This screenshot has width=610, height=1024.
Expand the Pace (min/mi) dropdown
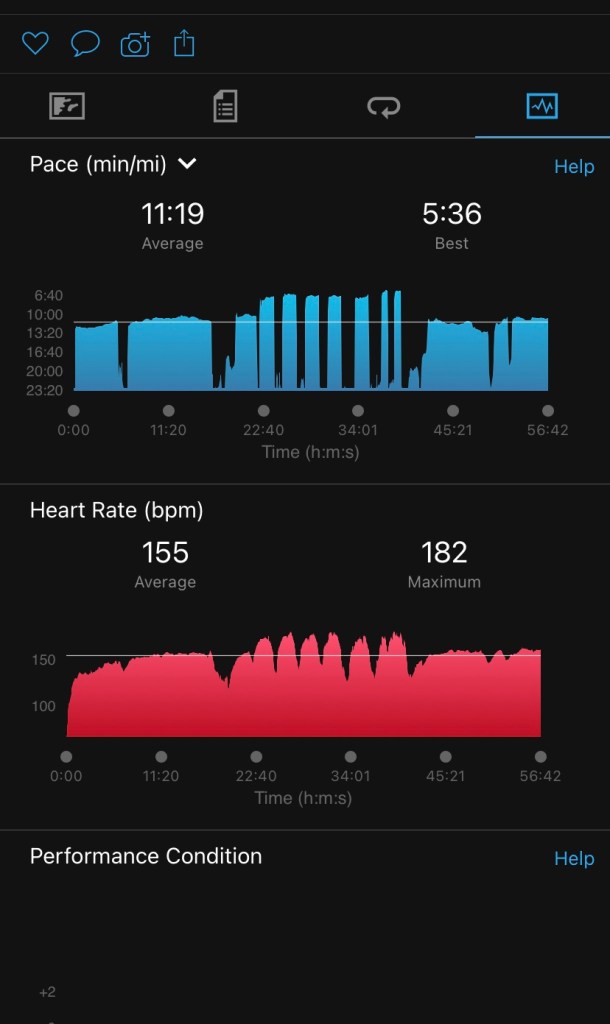click(x=186, y=164)
